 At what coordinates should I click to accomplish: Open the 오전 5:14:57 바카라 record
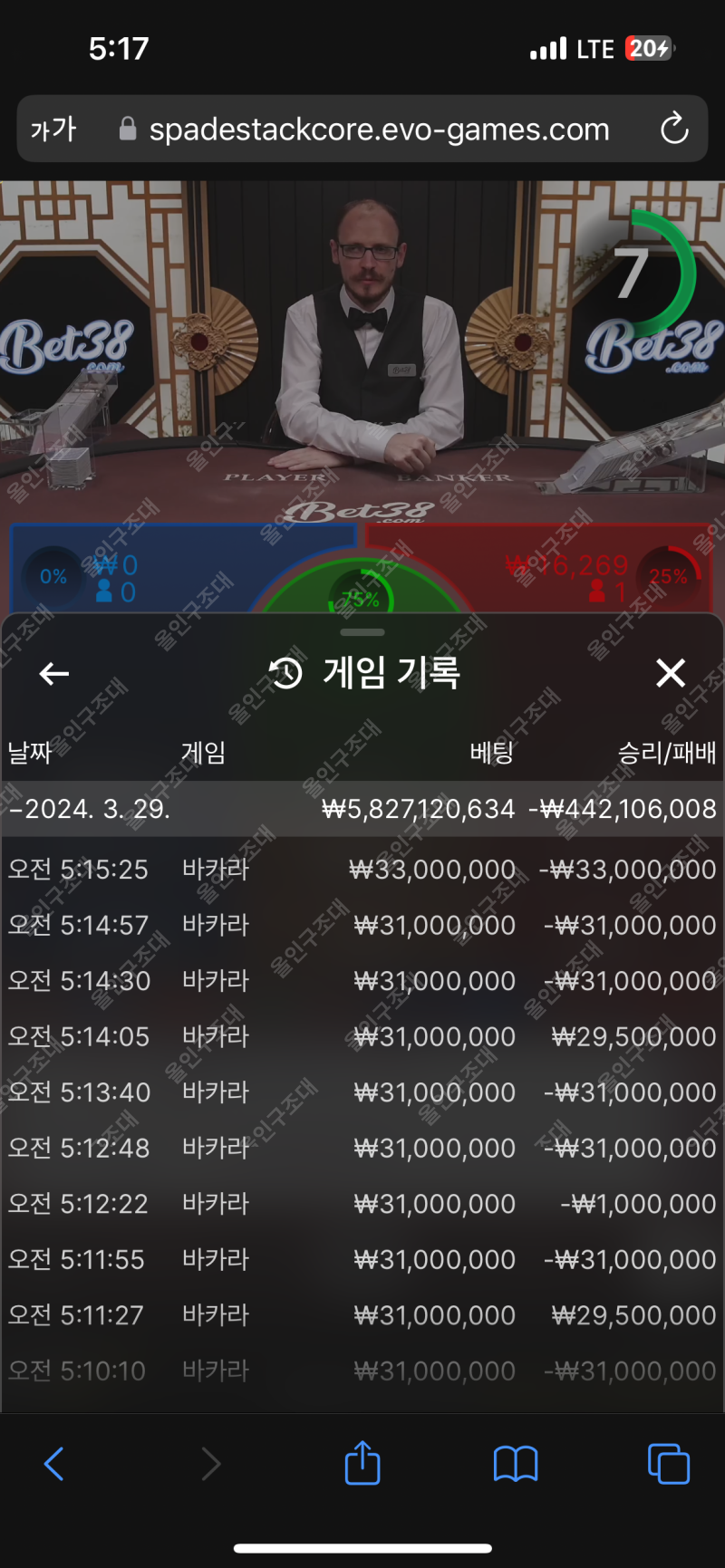coord(362,925)
